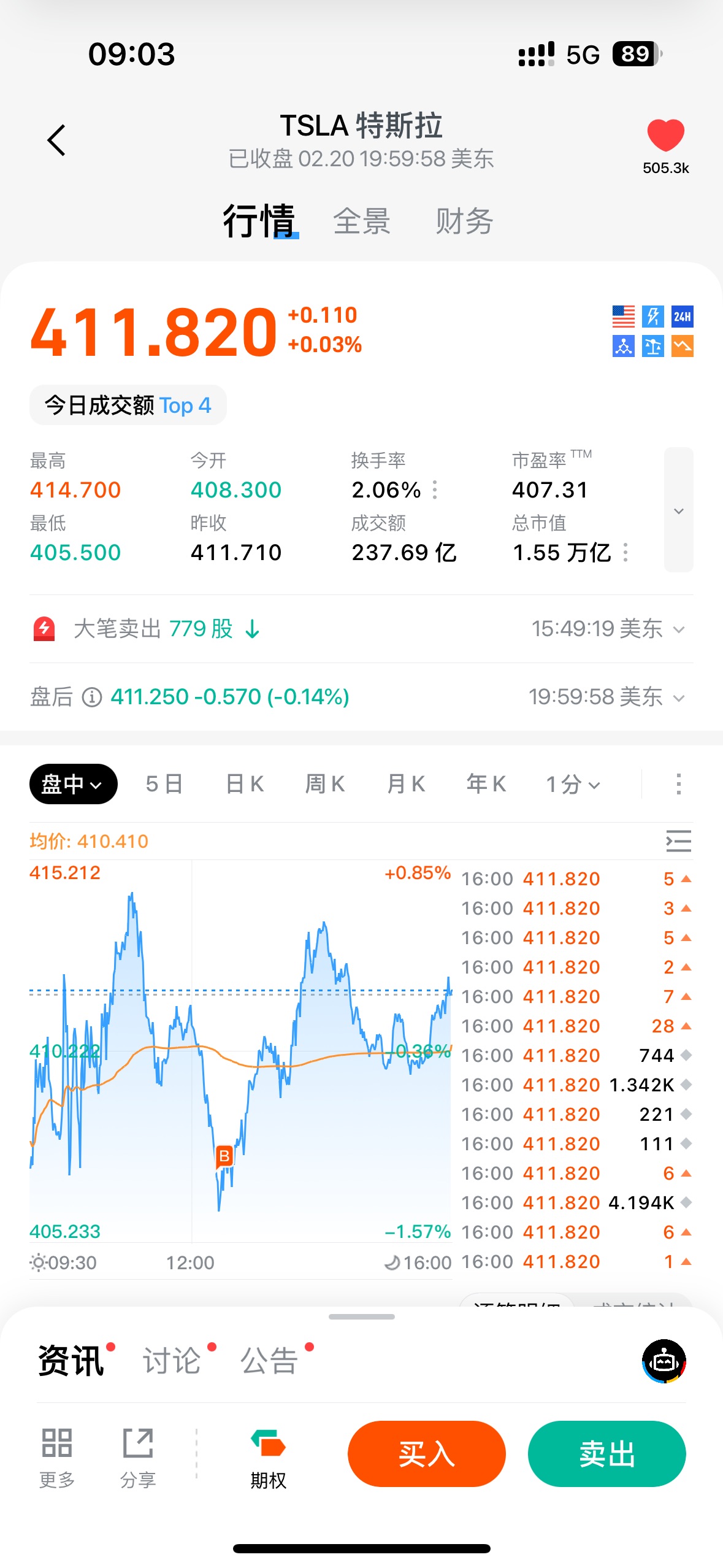The width and height of the screenshot is (723, 1568).
Task: Tap the 买入 buy button
Action: click(x=426, y=1453)
